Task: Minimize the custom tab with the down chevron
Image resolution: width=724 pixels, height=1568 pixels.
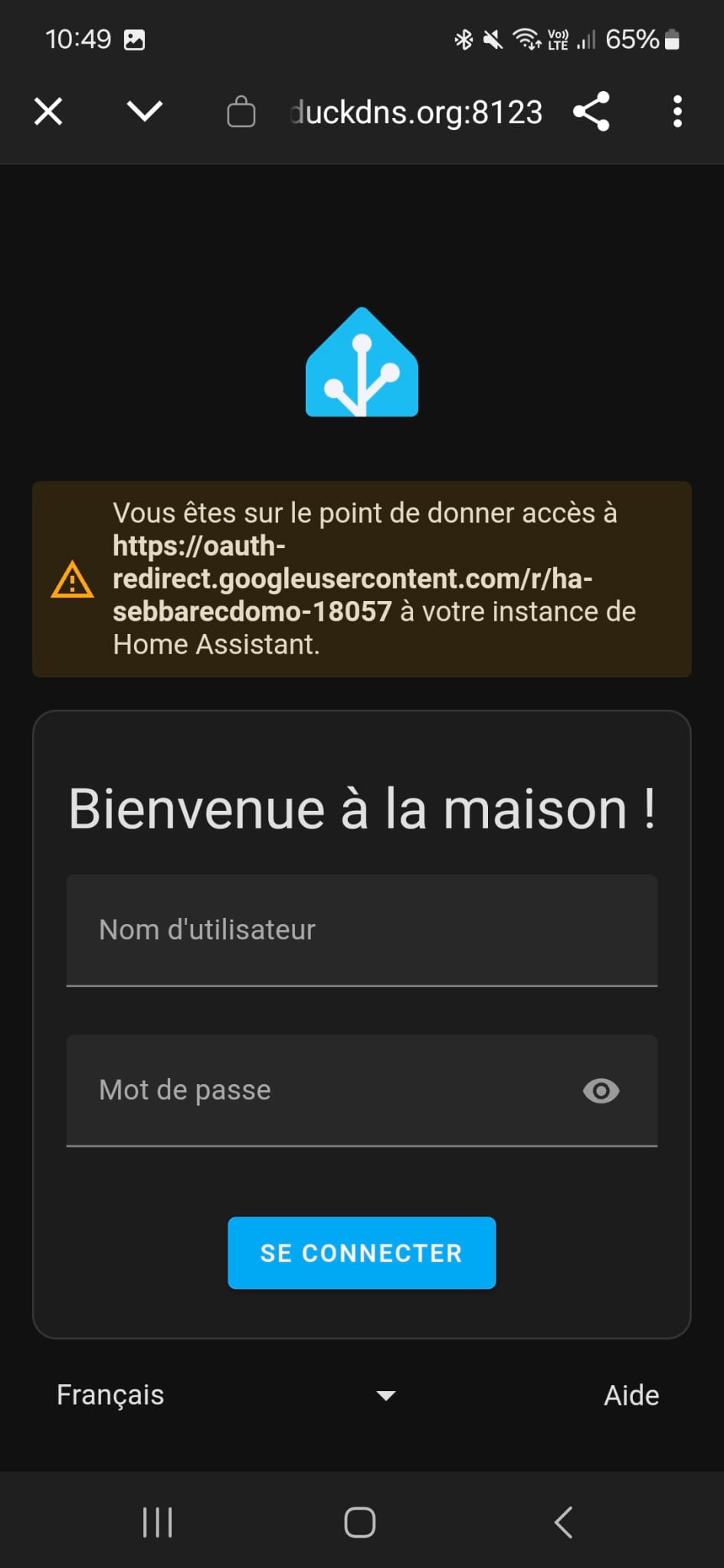Action: 145,112
